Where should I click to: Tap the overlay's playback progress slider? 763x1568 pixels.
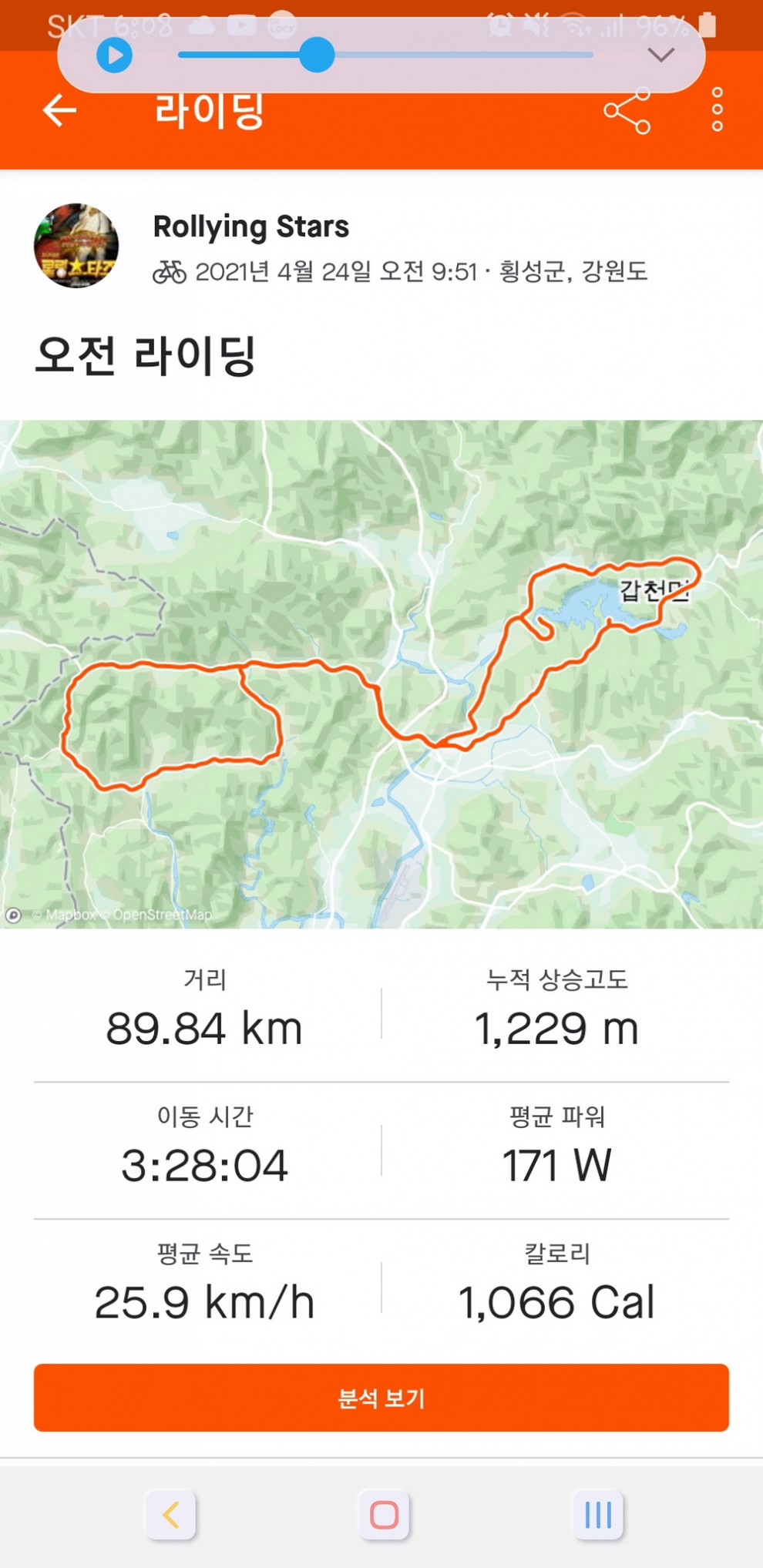(385, 55)
